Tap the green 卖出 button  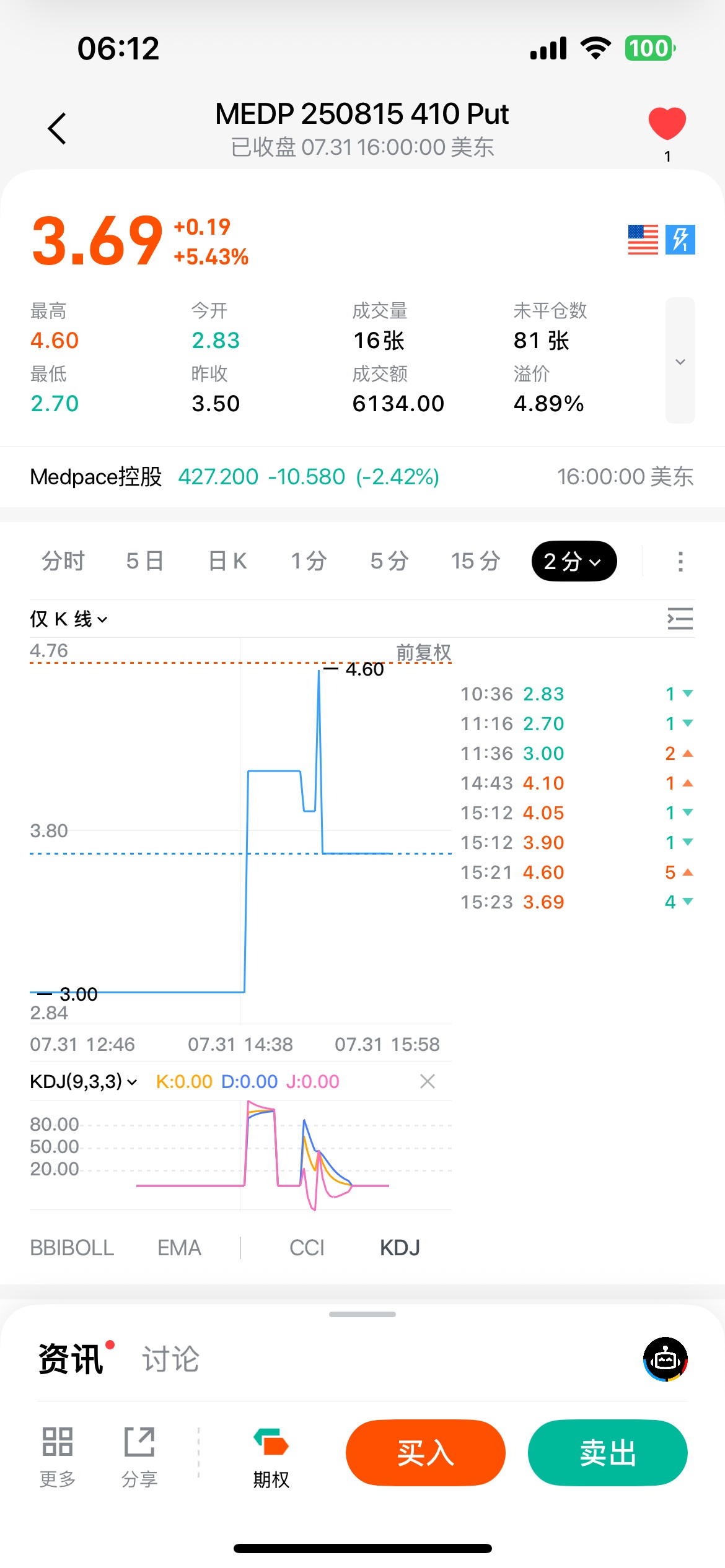[x=608, y=1453]
